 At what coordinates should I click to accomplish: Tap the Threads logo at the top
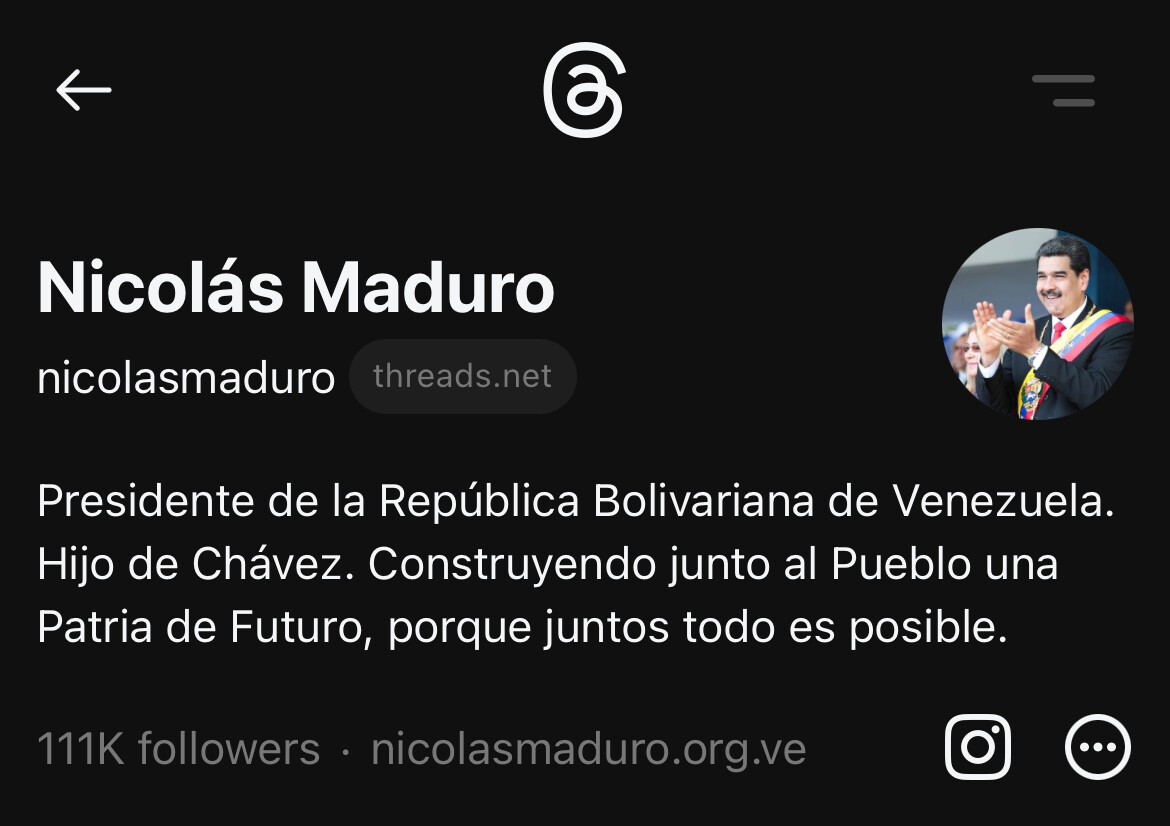tap(584, 90)
